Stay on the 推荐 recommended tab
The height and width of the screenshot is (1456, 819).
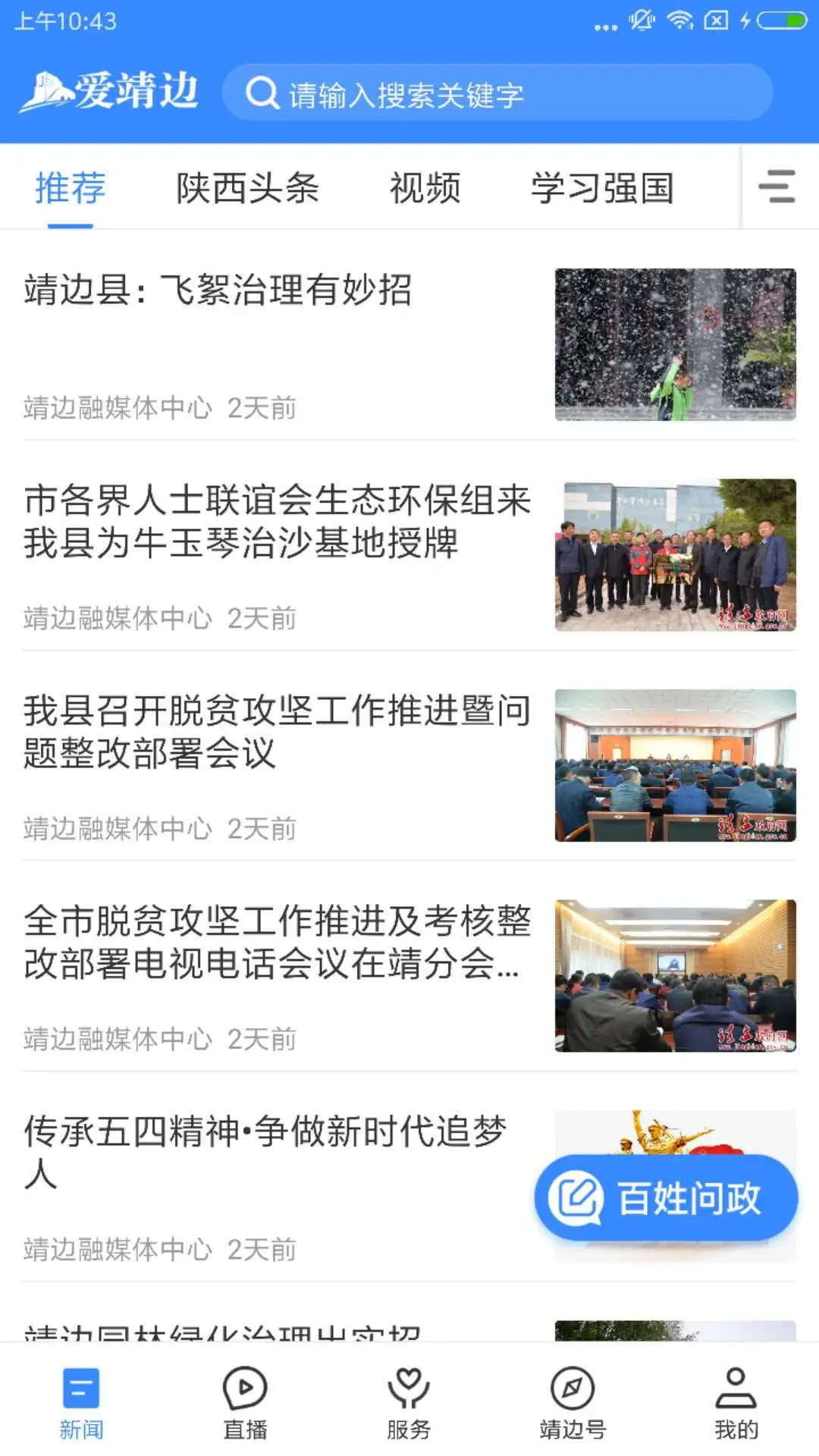[68, 187]
